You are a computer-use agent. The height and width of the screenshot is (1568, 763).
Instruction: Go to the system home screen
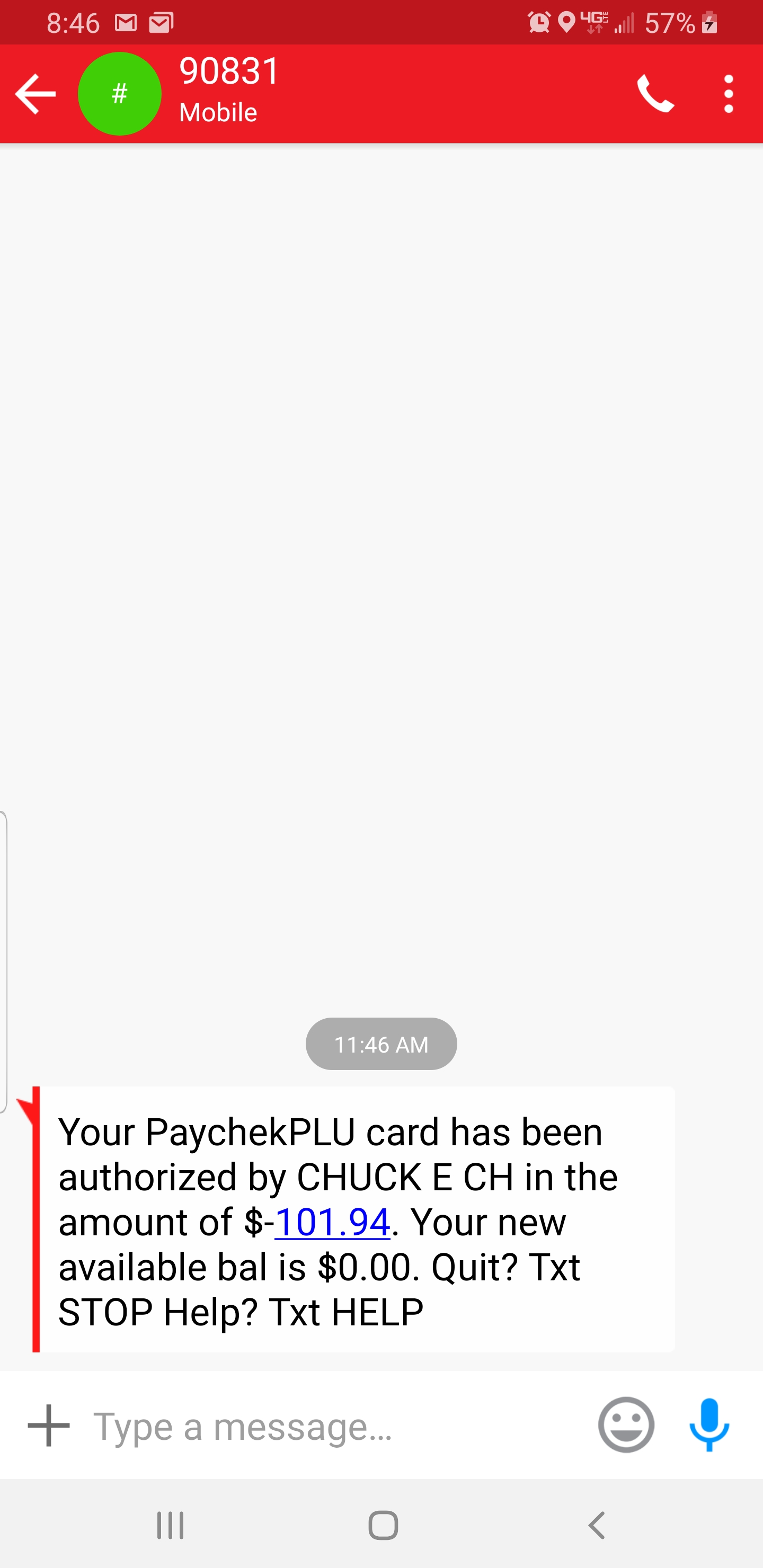click(383, 1526)
